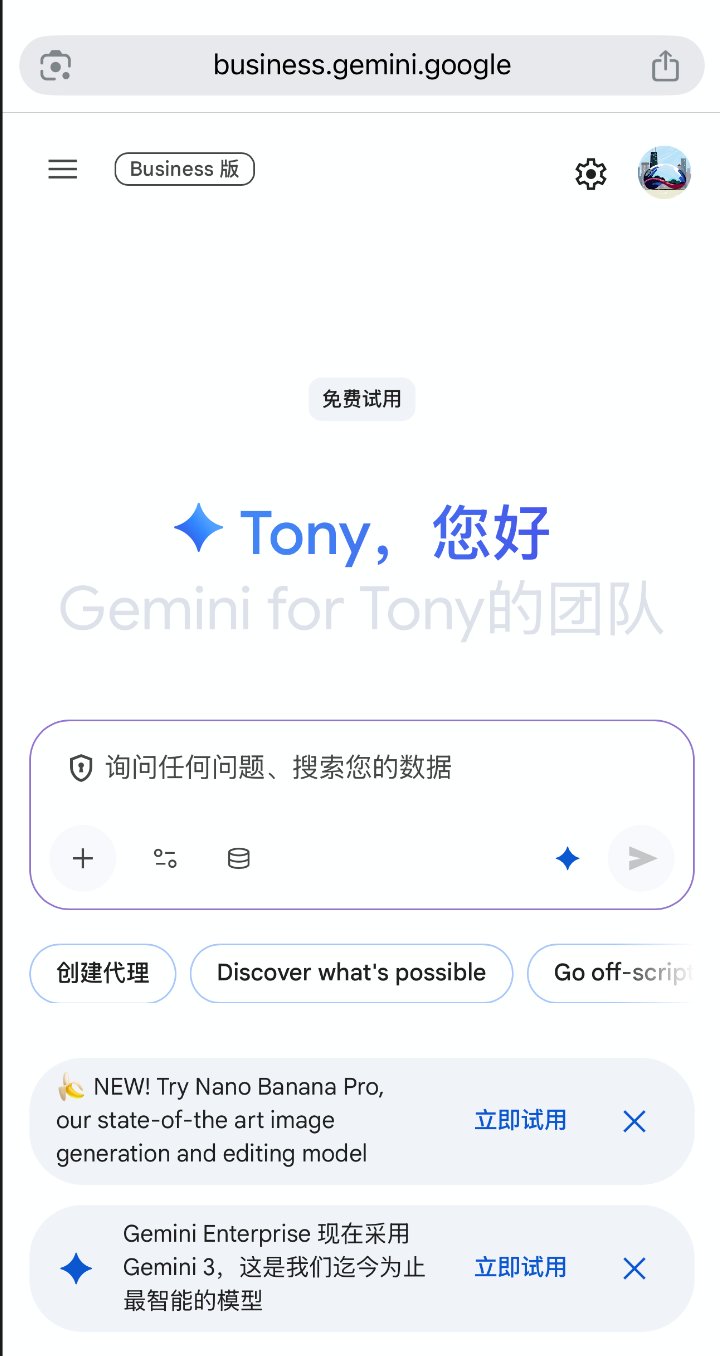Select the Go off-script chip
Image resolution: width=720 pixels, height=1356 pixels.
(x=620, y=973)
